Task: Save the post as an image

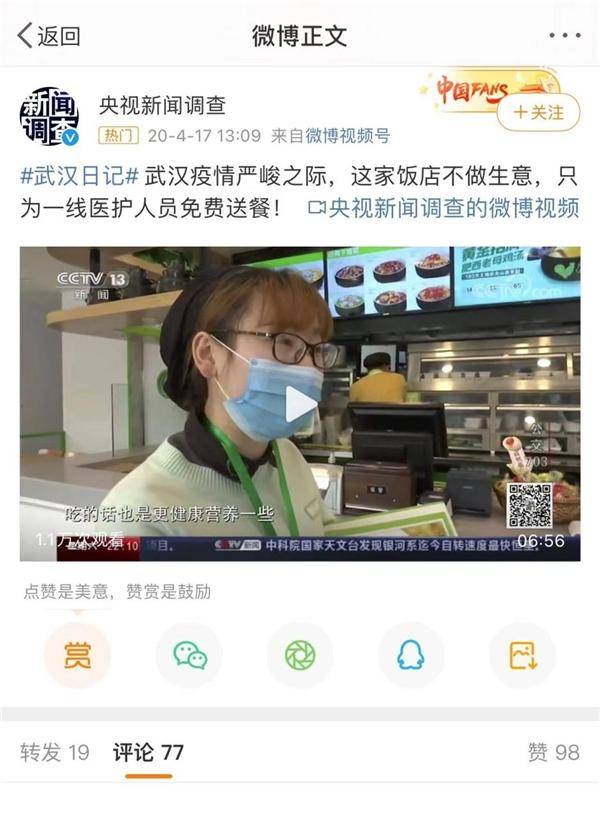Action: click(522, 655)
